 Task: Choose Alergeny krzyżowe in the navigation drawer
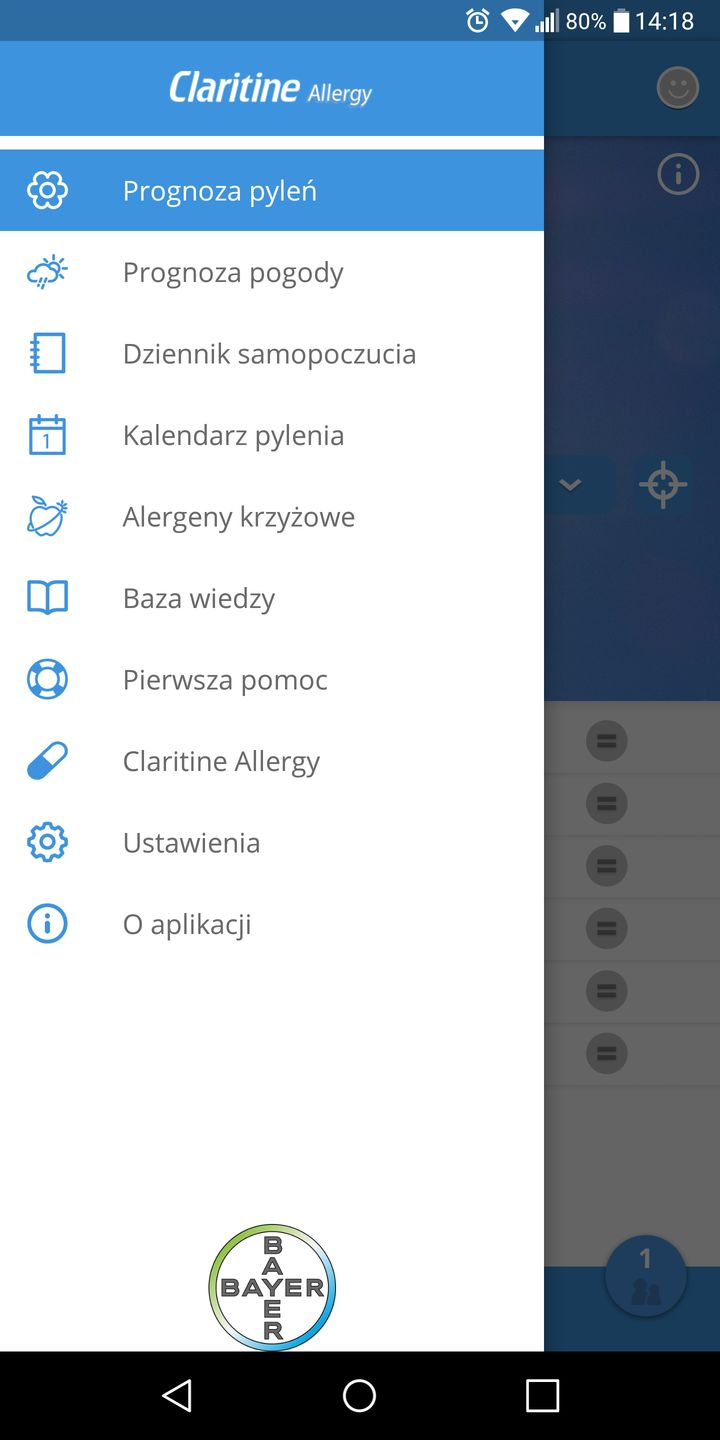coord(238,516)
